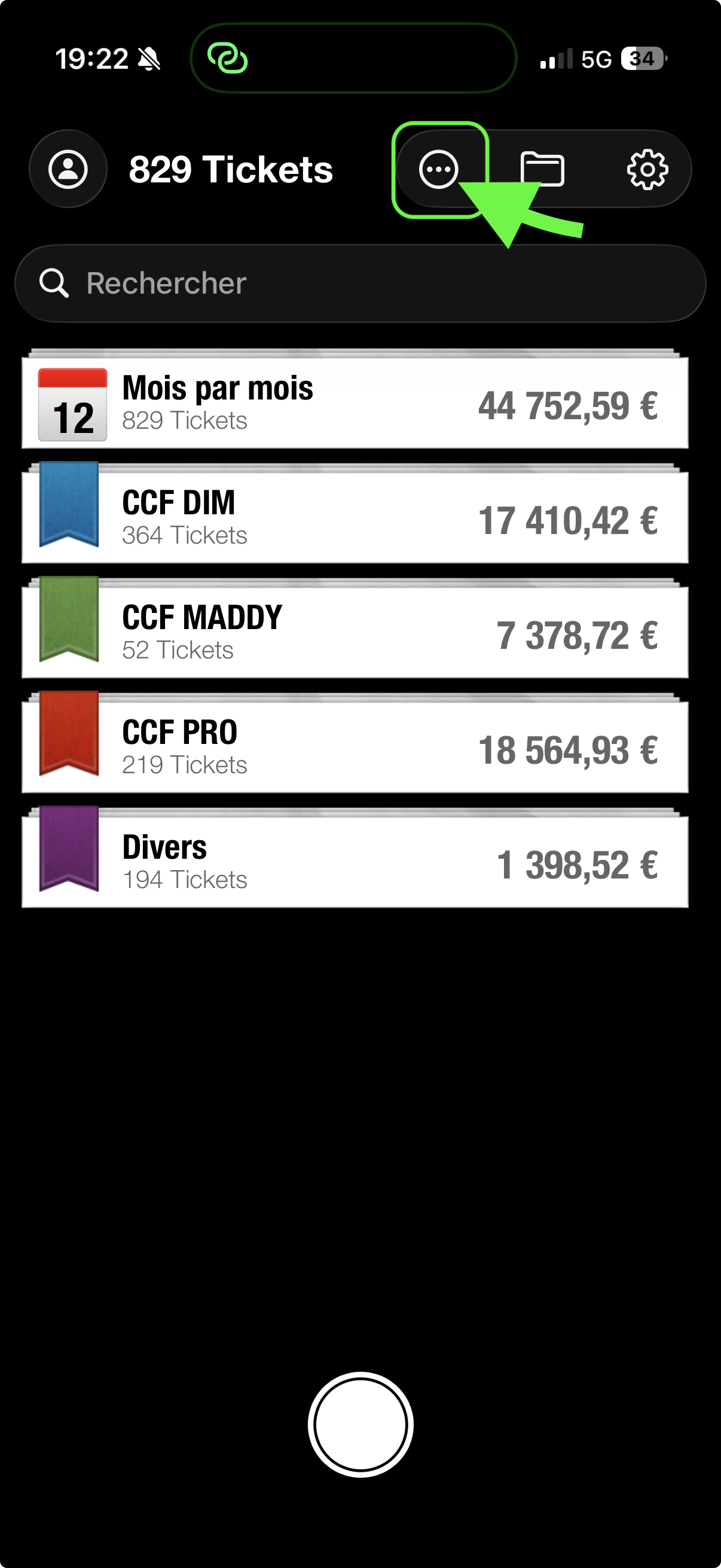The image size is (721, 1568).
Task: Tap the magnifying glass search icon
Action: pos(54,282)
